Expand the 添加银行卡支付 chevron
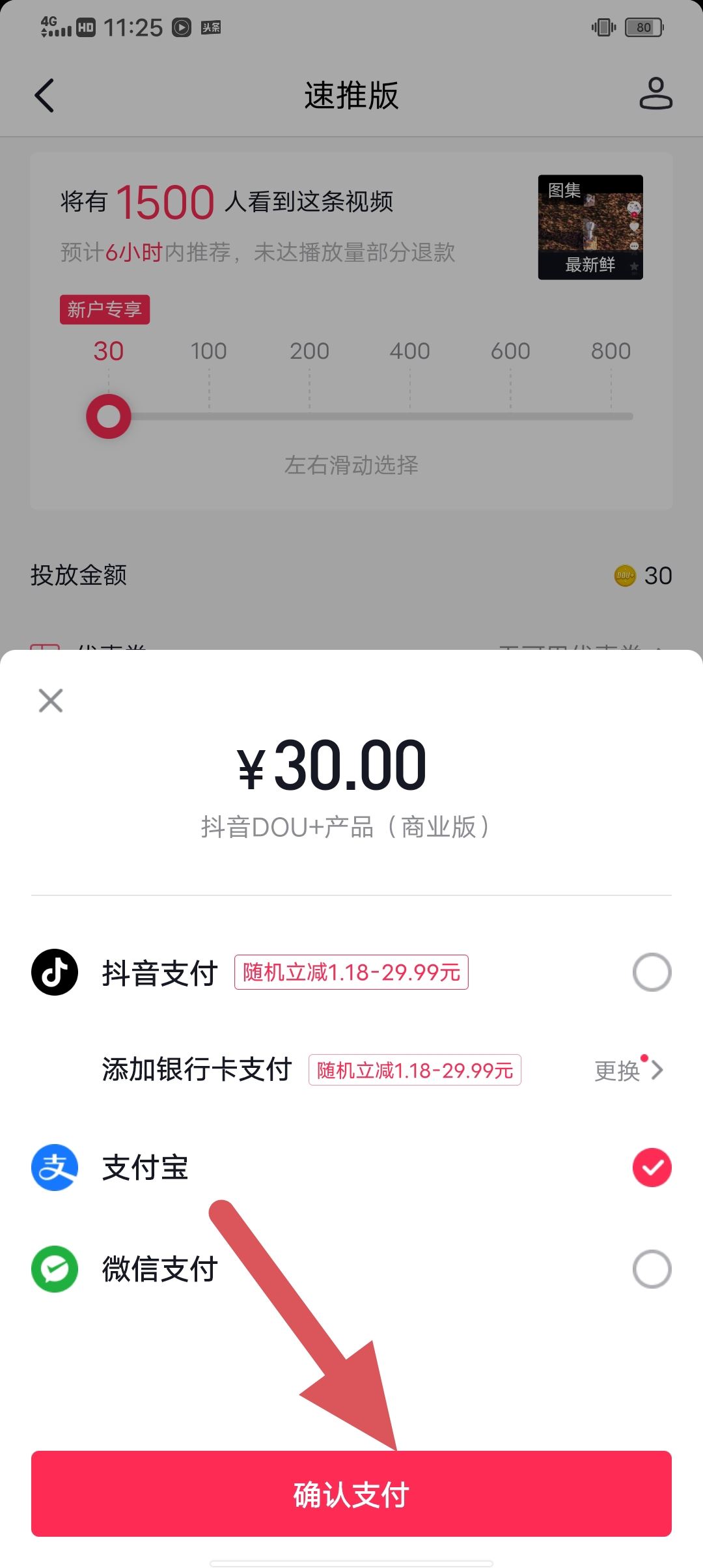Screen dimensions: 703x1568 tap(657, 1070)
